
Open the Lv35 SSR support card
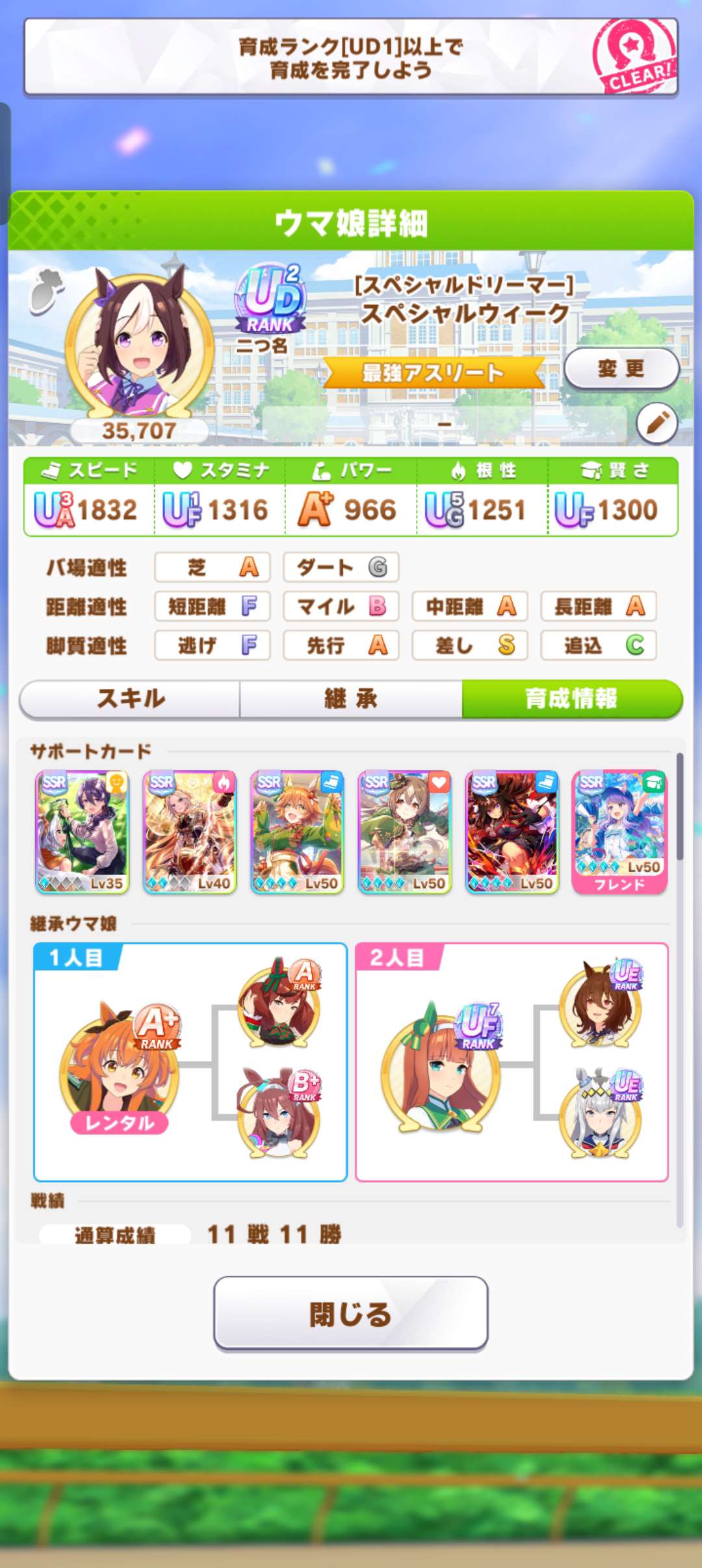pos(82,831)
